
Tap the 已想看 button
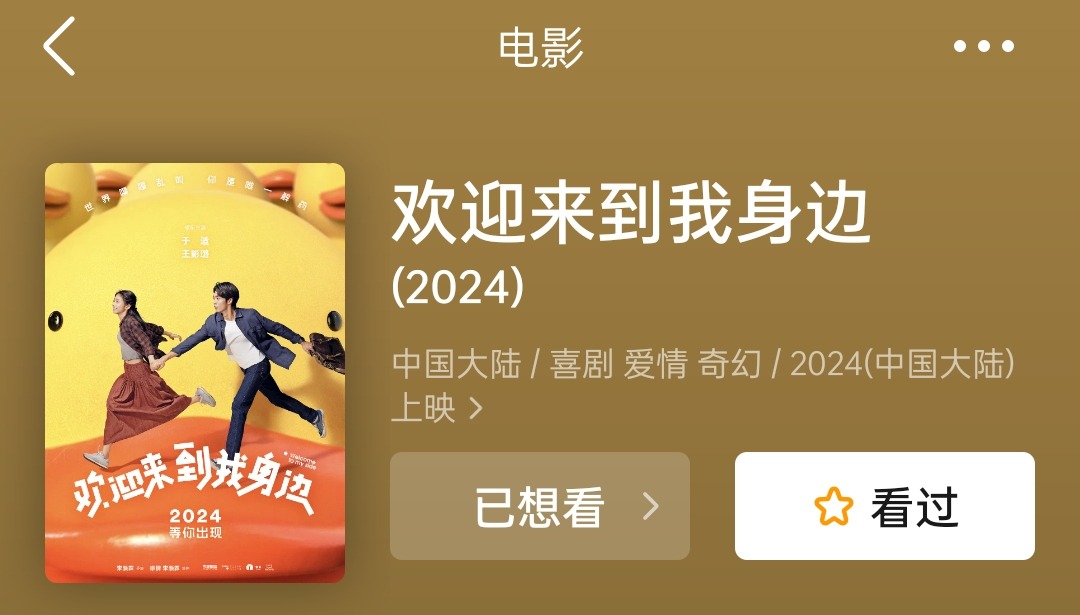(x=540, y=506)
